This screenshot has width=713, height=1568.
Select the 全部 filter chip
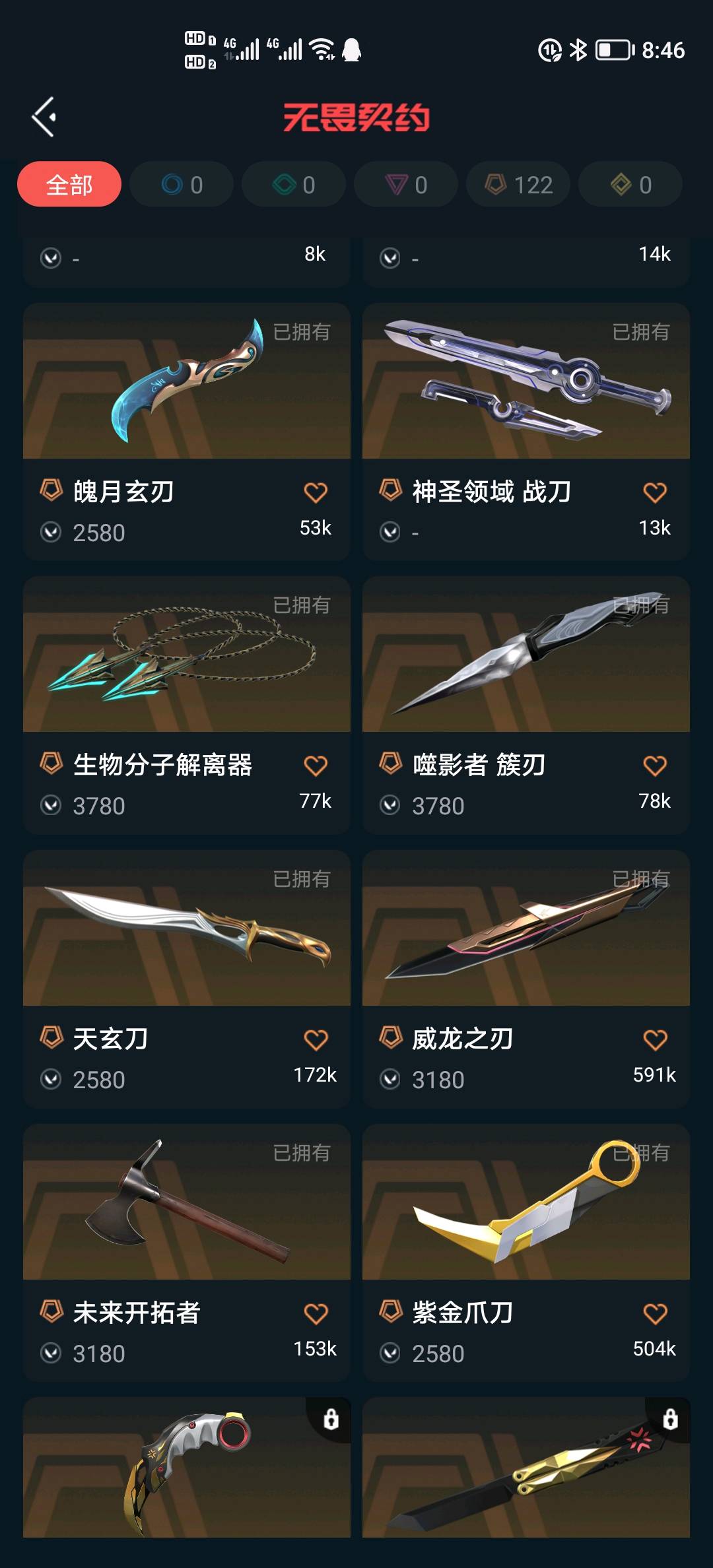(x=69, y=184)
